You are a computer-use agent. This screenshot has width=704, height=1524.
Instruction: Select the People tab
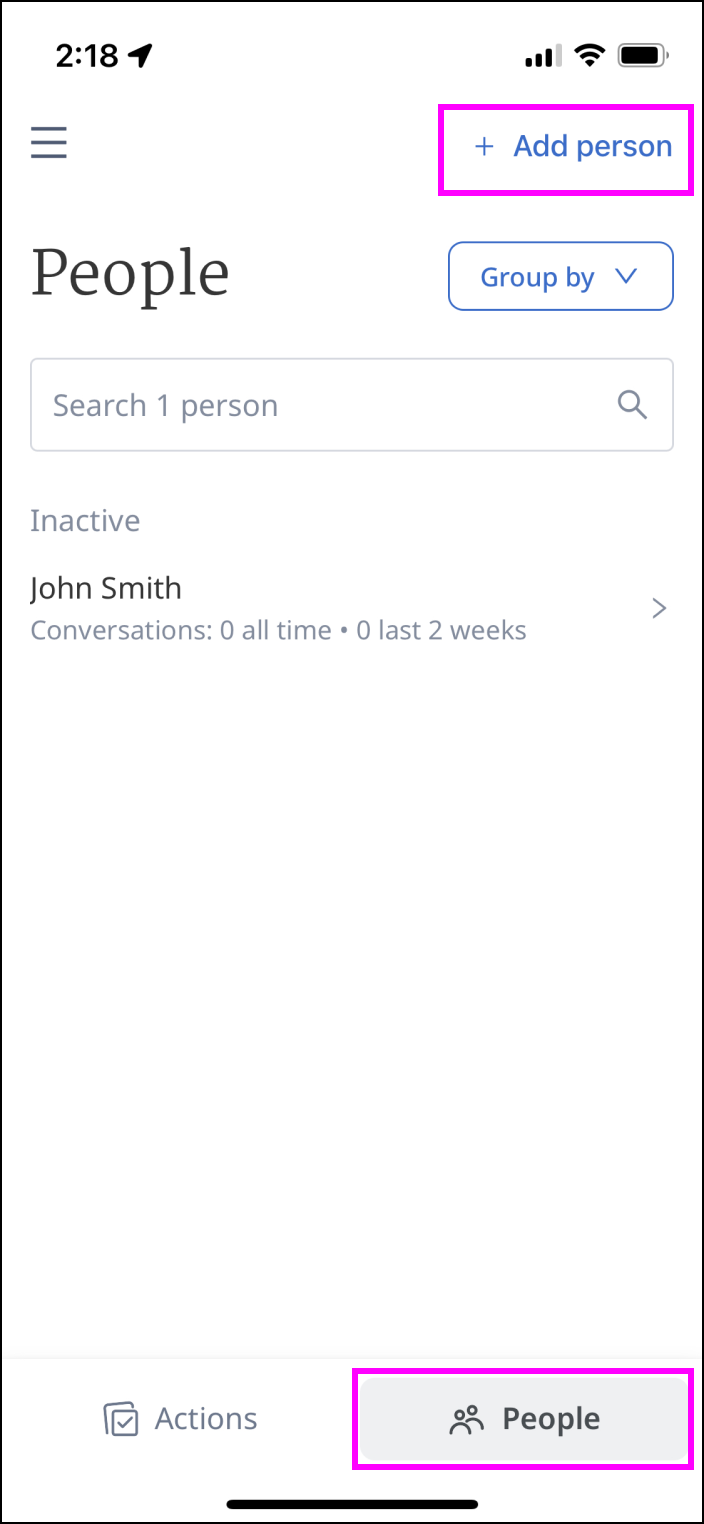[524, 1419]
